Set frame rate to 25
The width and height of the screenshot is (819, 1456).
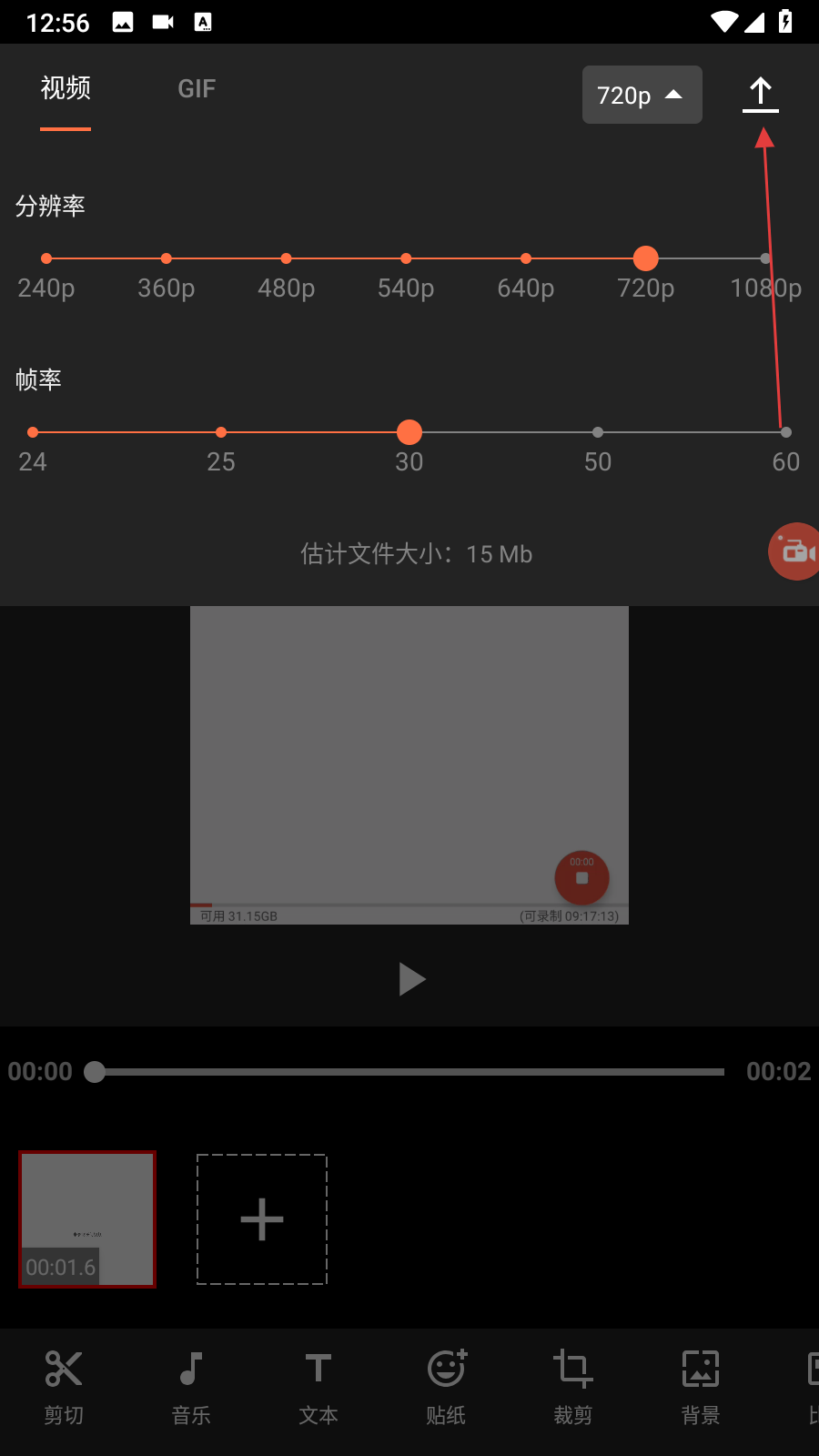221,433
